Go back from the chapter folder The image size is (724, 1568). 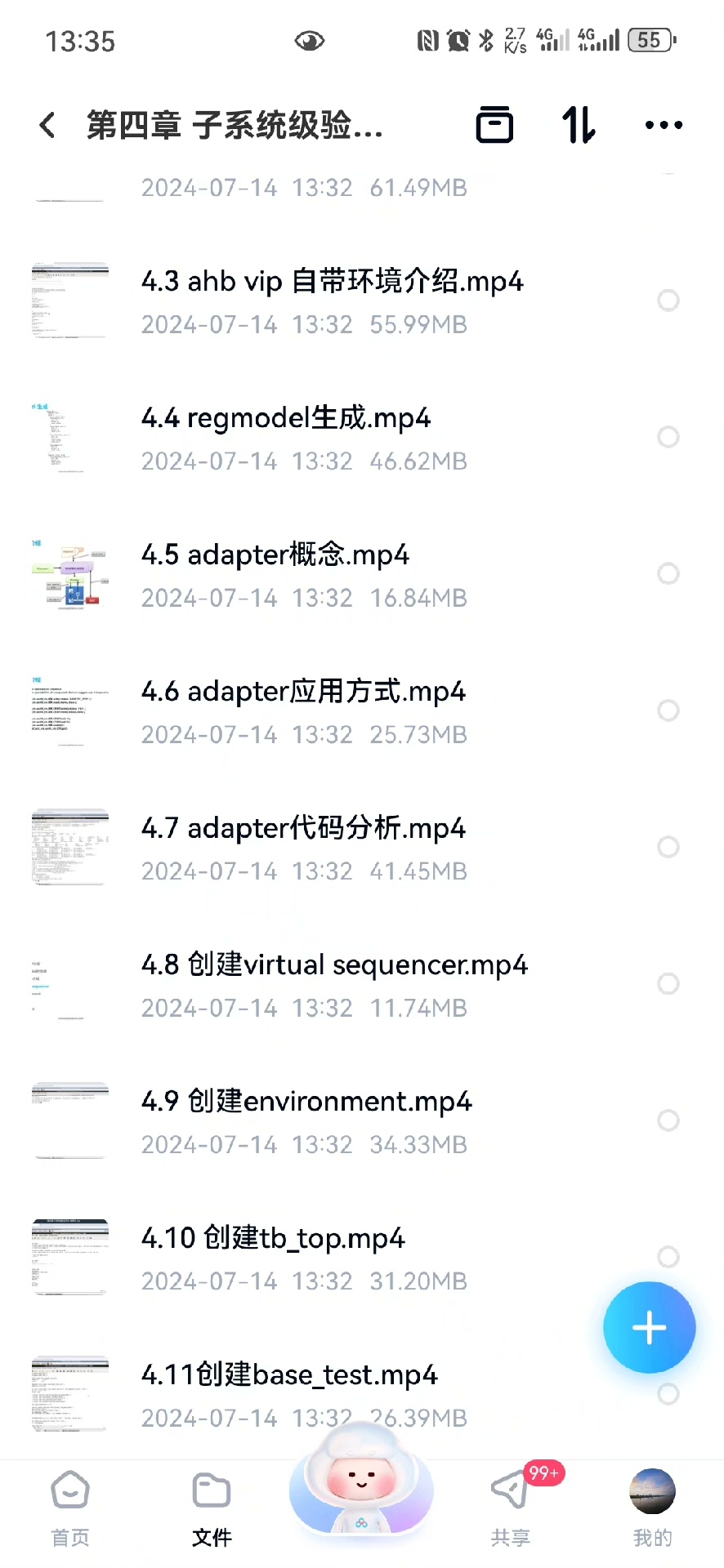(47, 126)
